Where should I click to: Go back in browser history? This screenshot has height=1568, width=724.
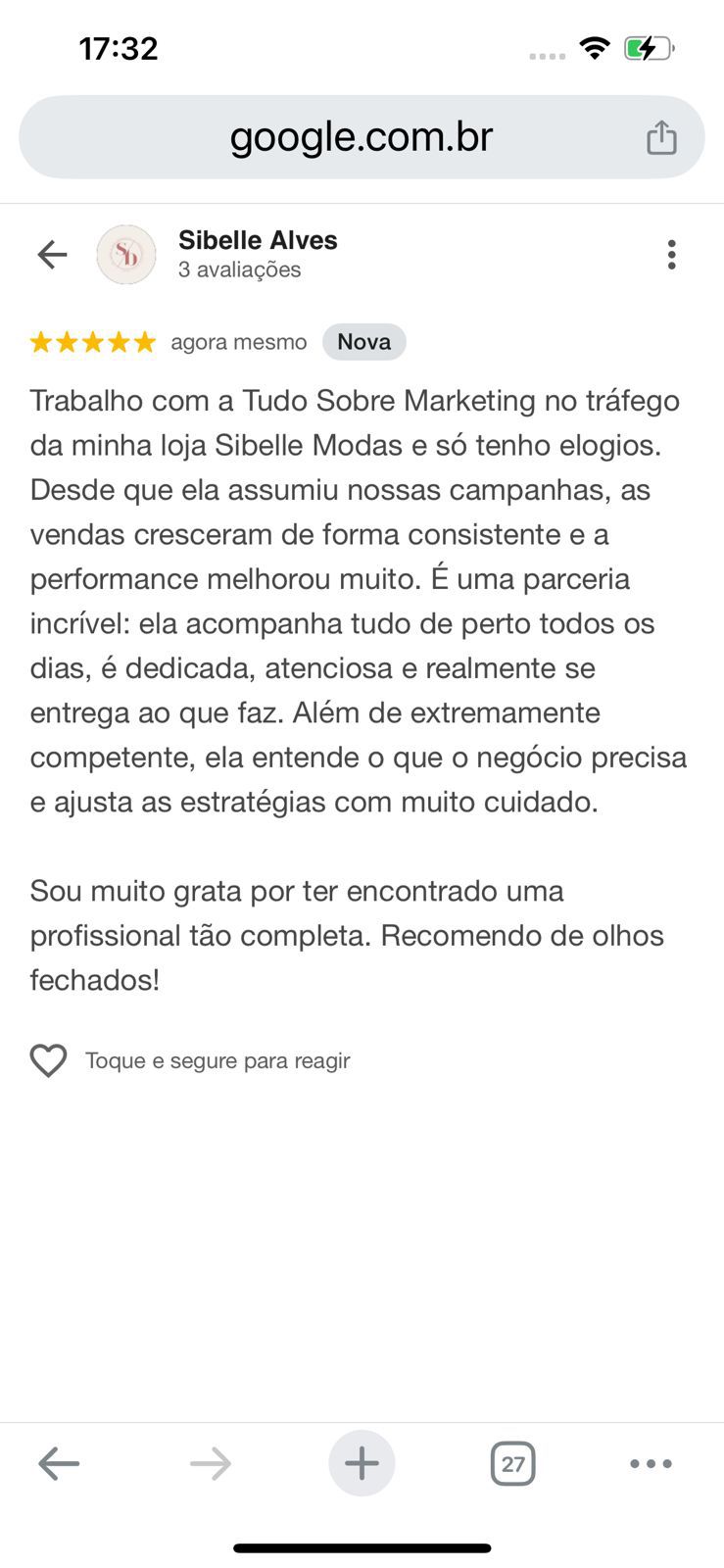[x=59, y=1464]
